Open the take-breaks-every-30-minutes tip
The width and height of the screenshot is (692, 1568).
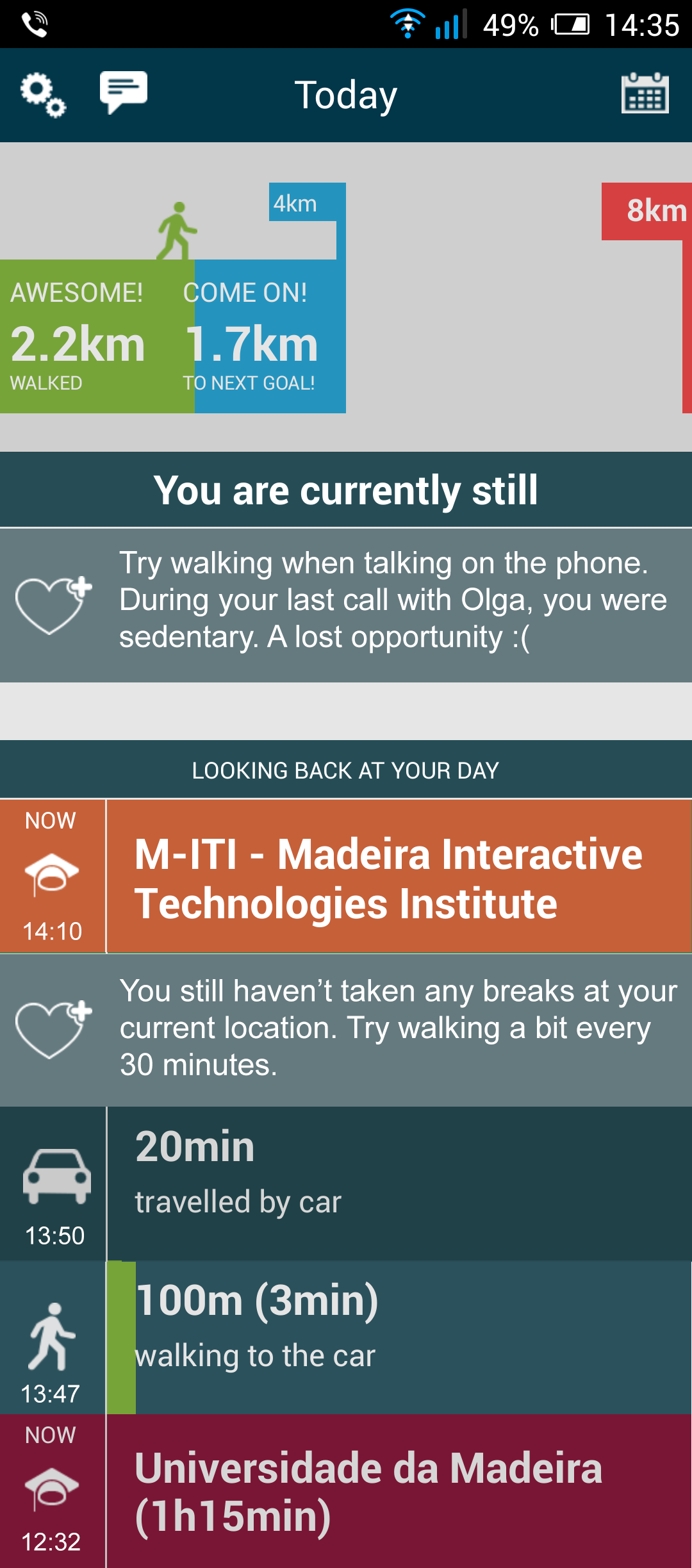346,1029
